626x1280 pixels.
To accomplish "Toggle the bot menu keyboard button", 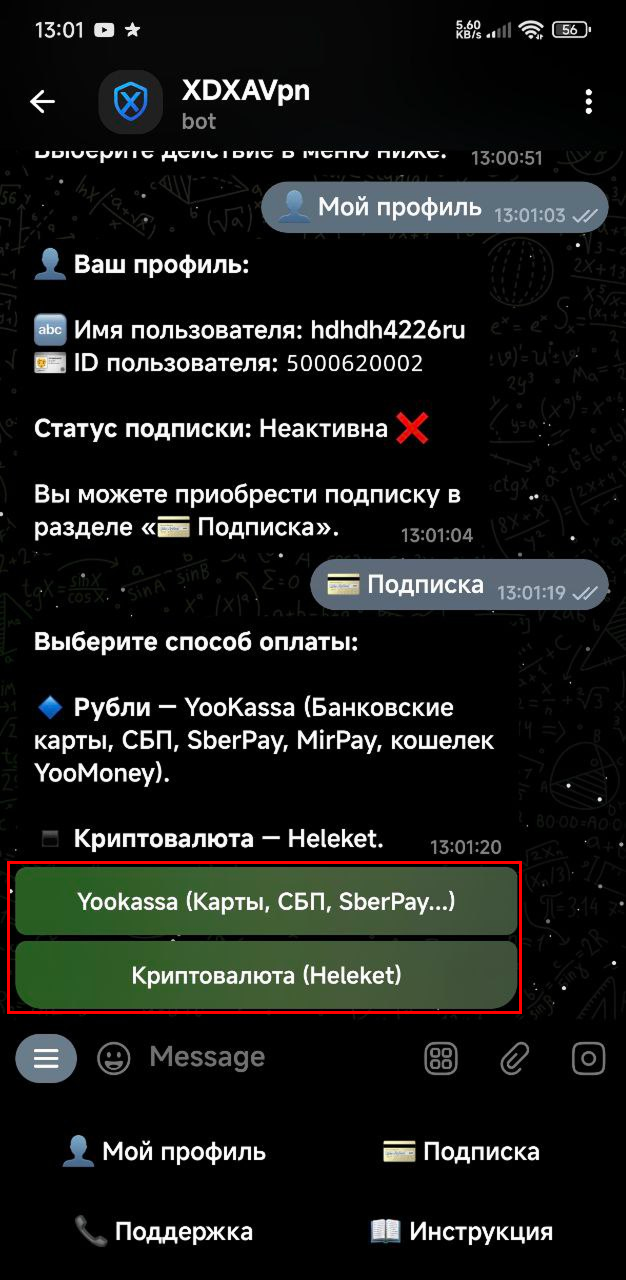I will [46, 1058].
